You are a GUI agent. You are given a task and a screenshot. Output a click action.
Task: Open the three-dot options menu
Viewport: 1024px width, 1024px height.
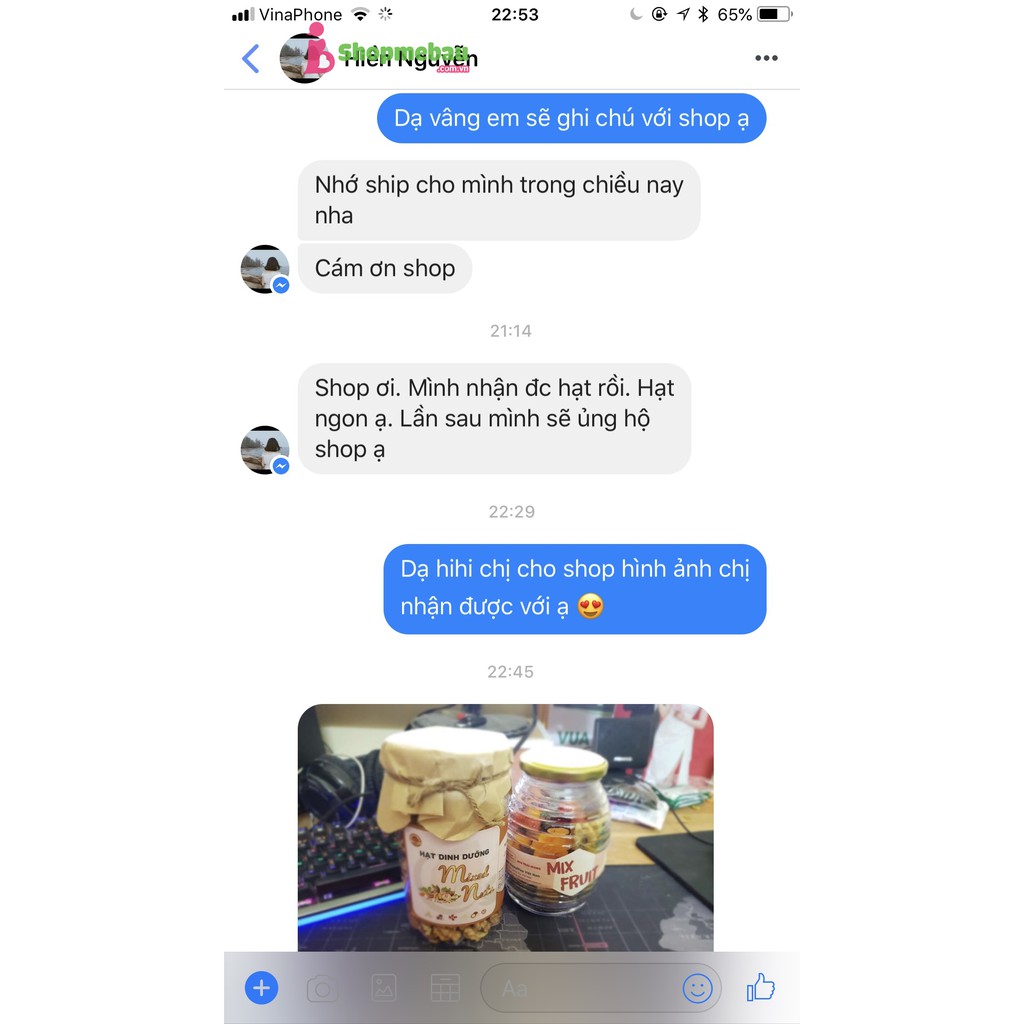click(766, 58)
